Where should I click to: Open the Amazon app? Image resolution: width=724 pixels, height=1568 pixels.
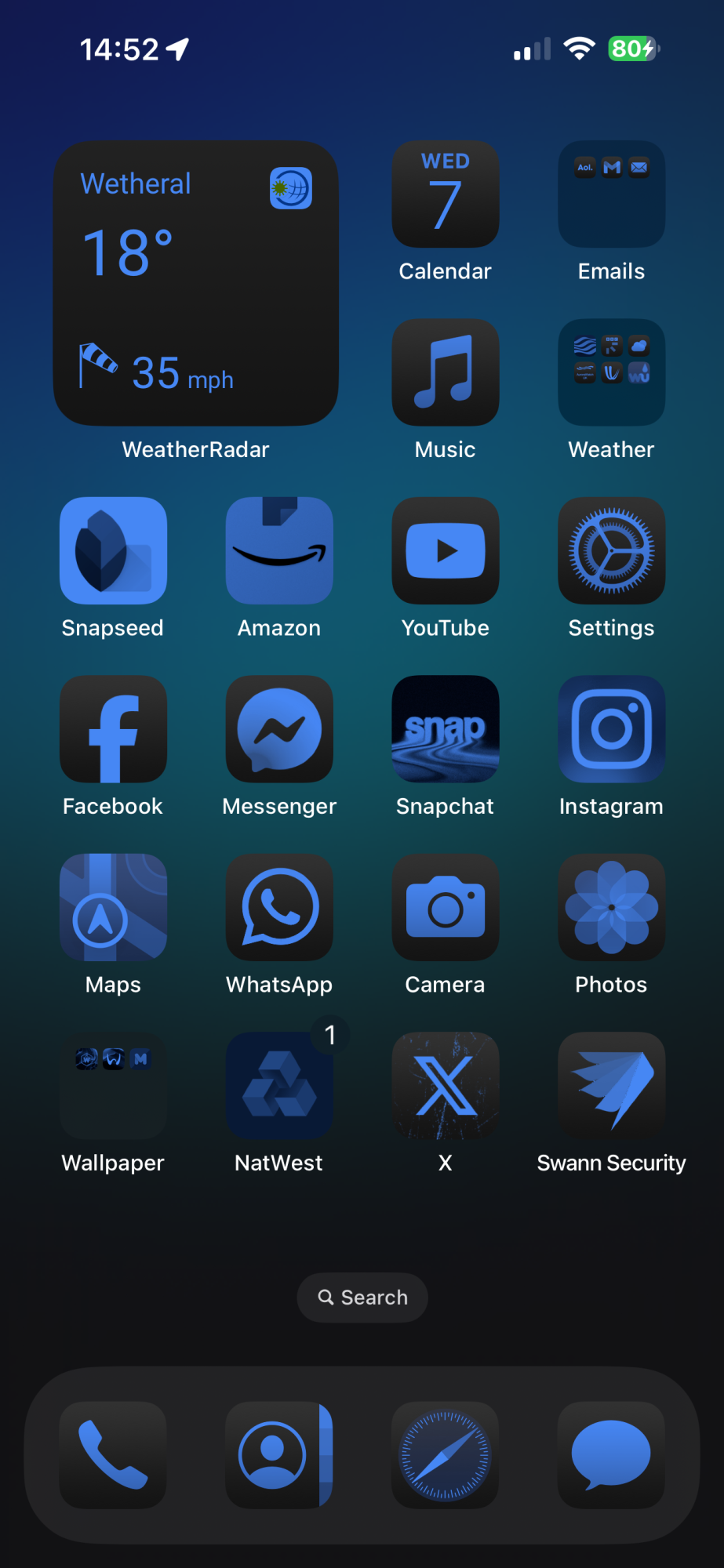(279, 550)
